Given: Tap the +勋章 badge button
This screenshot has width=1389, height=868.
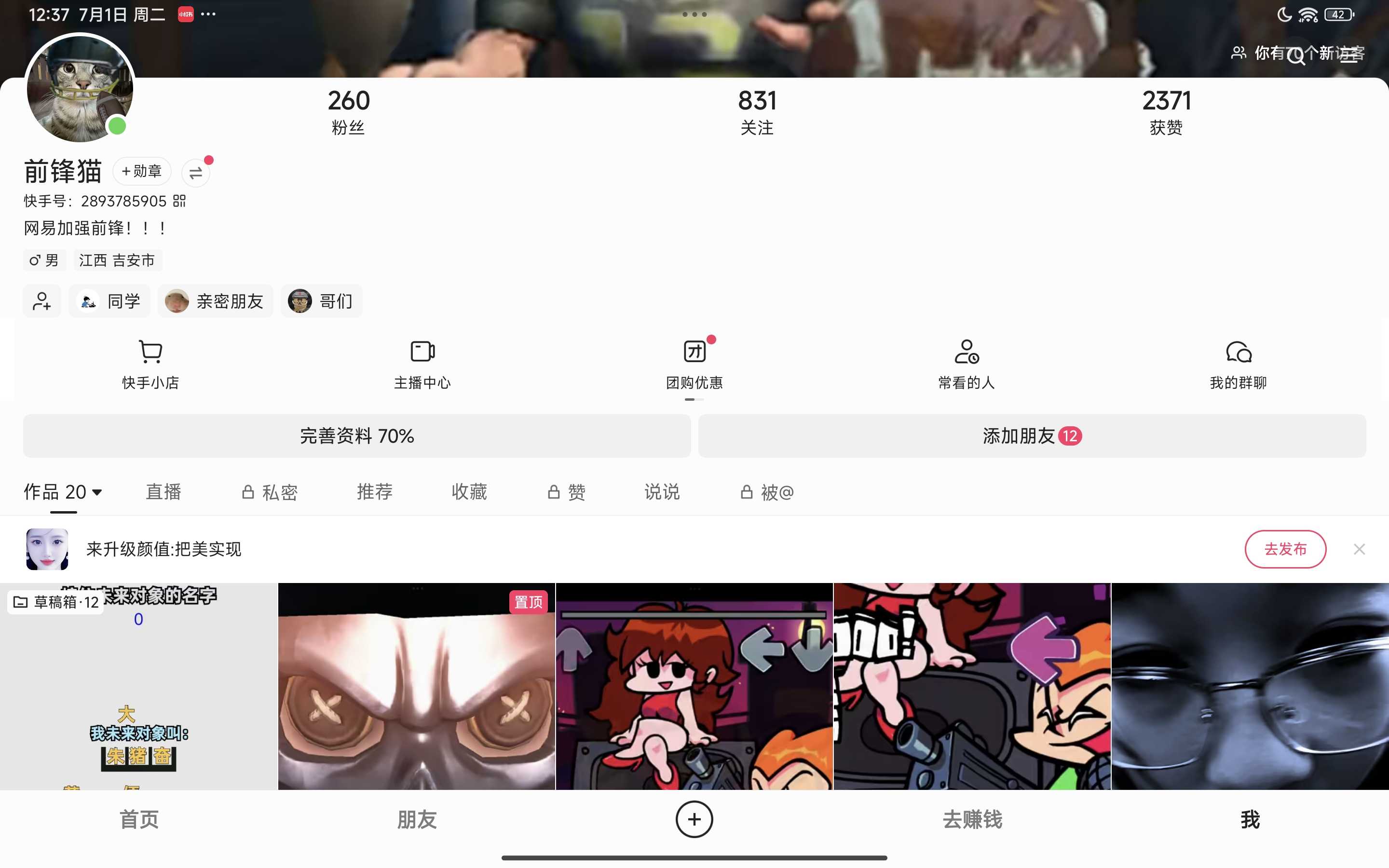Looking at the screenshot, I should (142, 171).
